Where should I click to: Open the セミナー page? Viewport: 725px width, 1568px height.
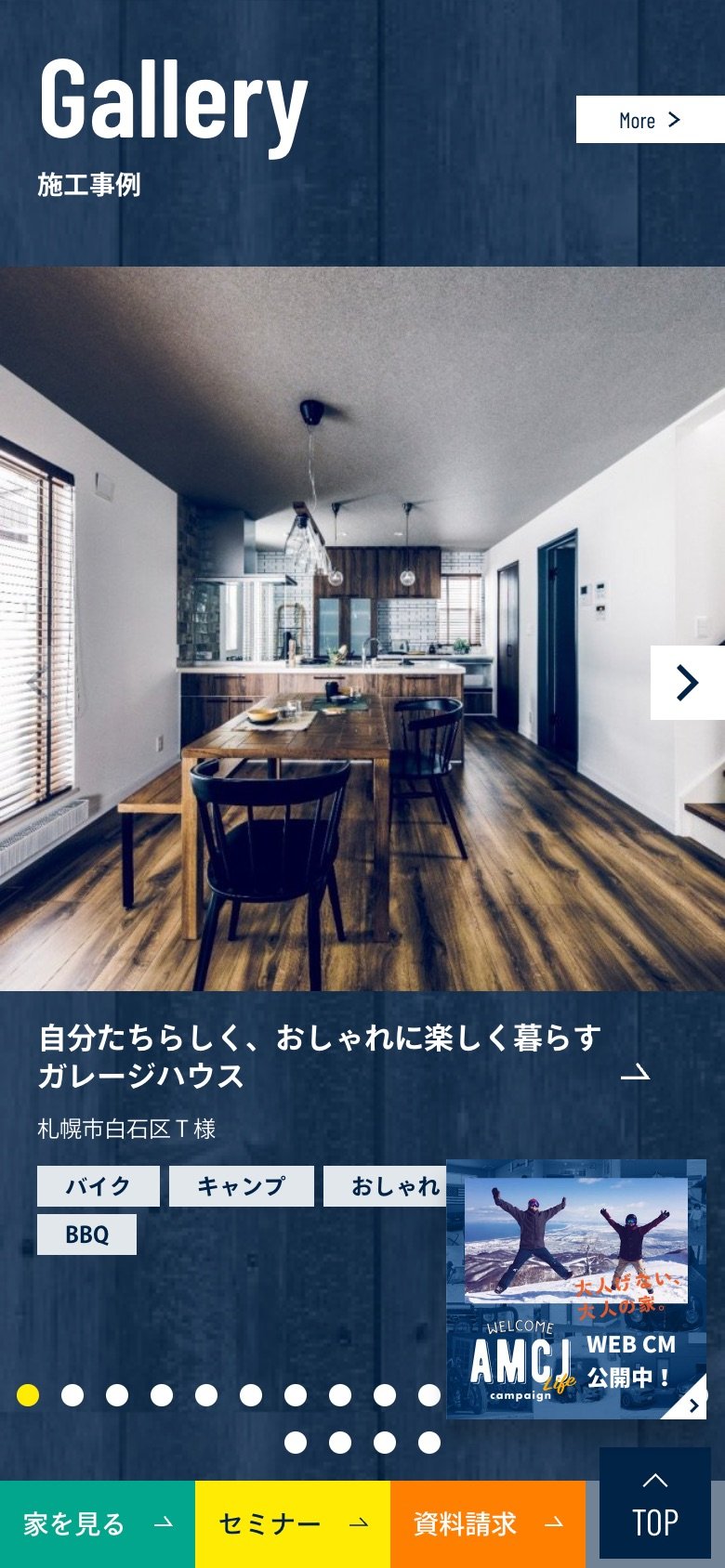(x=293, y=1524)
